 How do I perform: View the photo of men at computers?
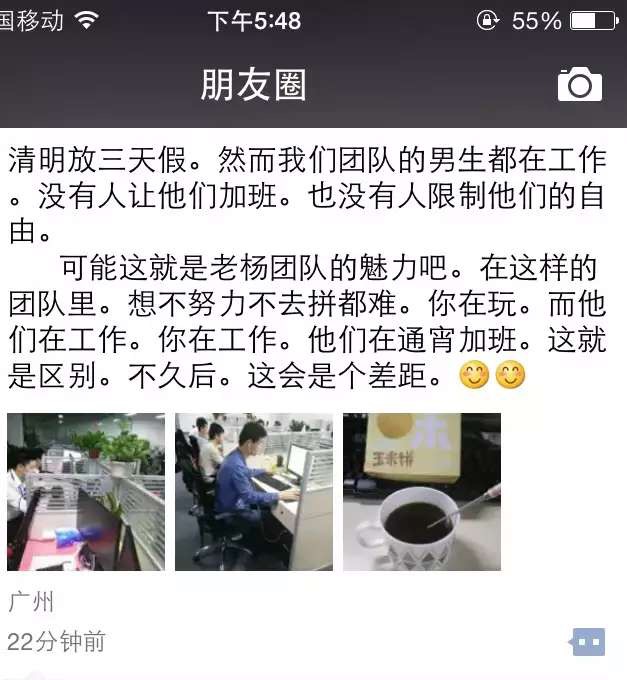[x=254, y=492]
